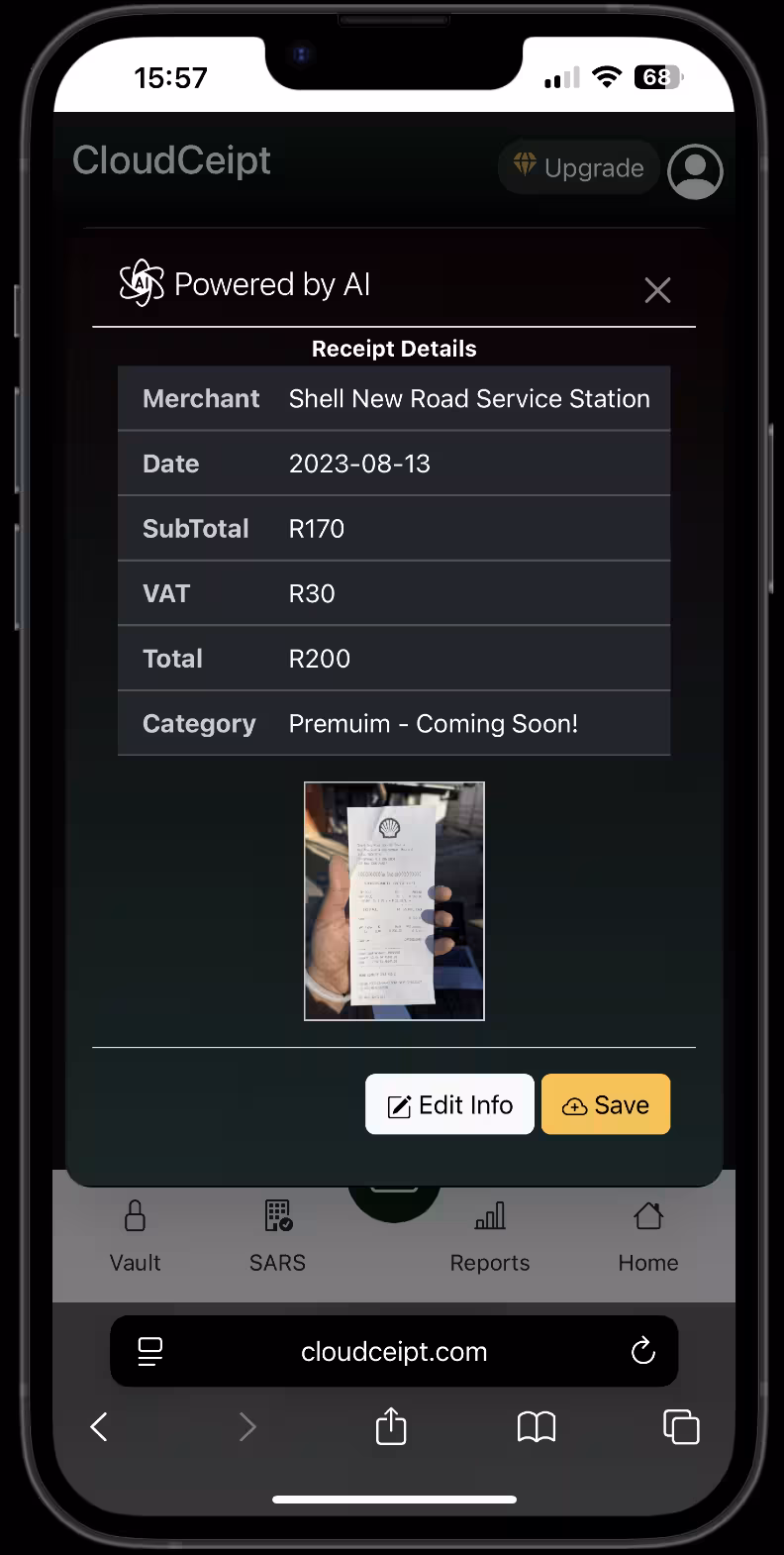Save the scanned receipt
This screenshot has width=784, height=1555.
tap(606, 1104)
